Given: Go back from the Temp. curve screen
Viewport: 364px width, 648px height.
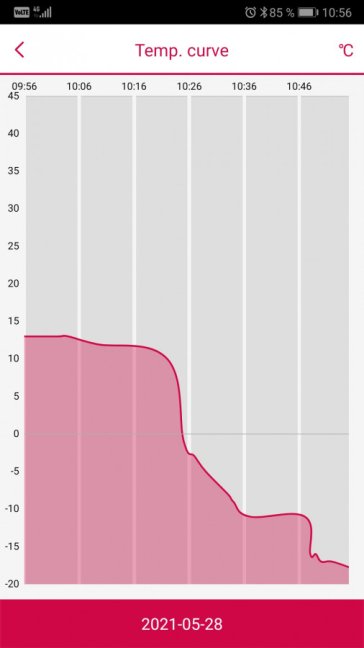Looking at the screenshot, I should click(x=19, y=50).
